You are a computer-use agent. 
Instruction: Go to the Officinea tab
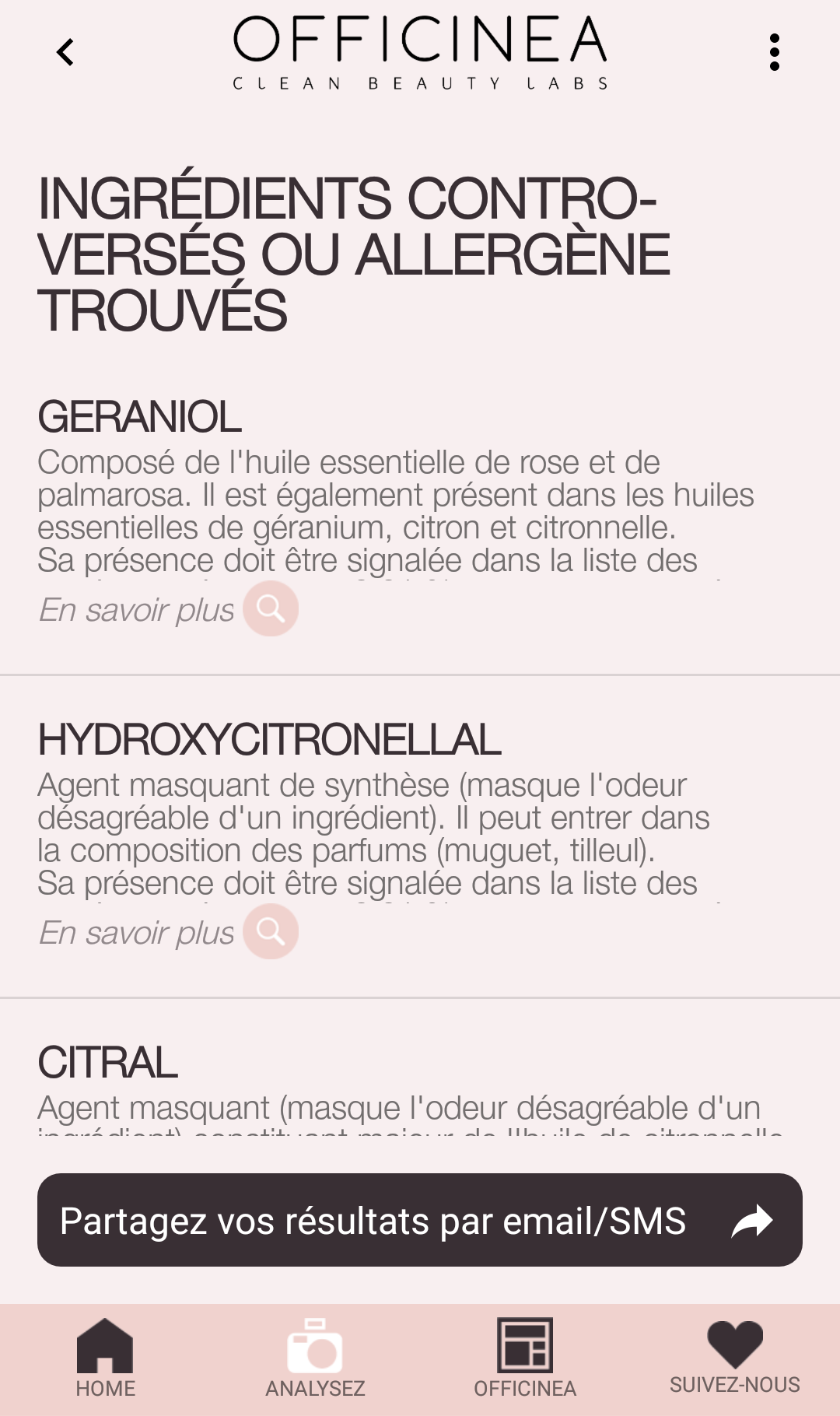tap(525, 1358)
